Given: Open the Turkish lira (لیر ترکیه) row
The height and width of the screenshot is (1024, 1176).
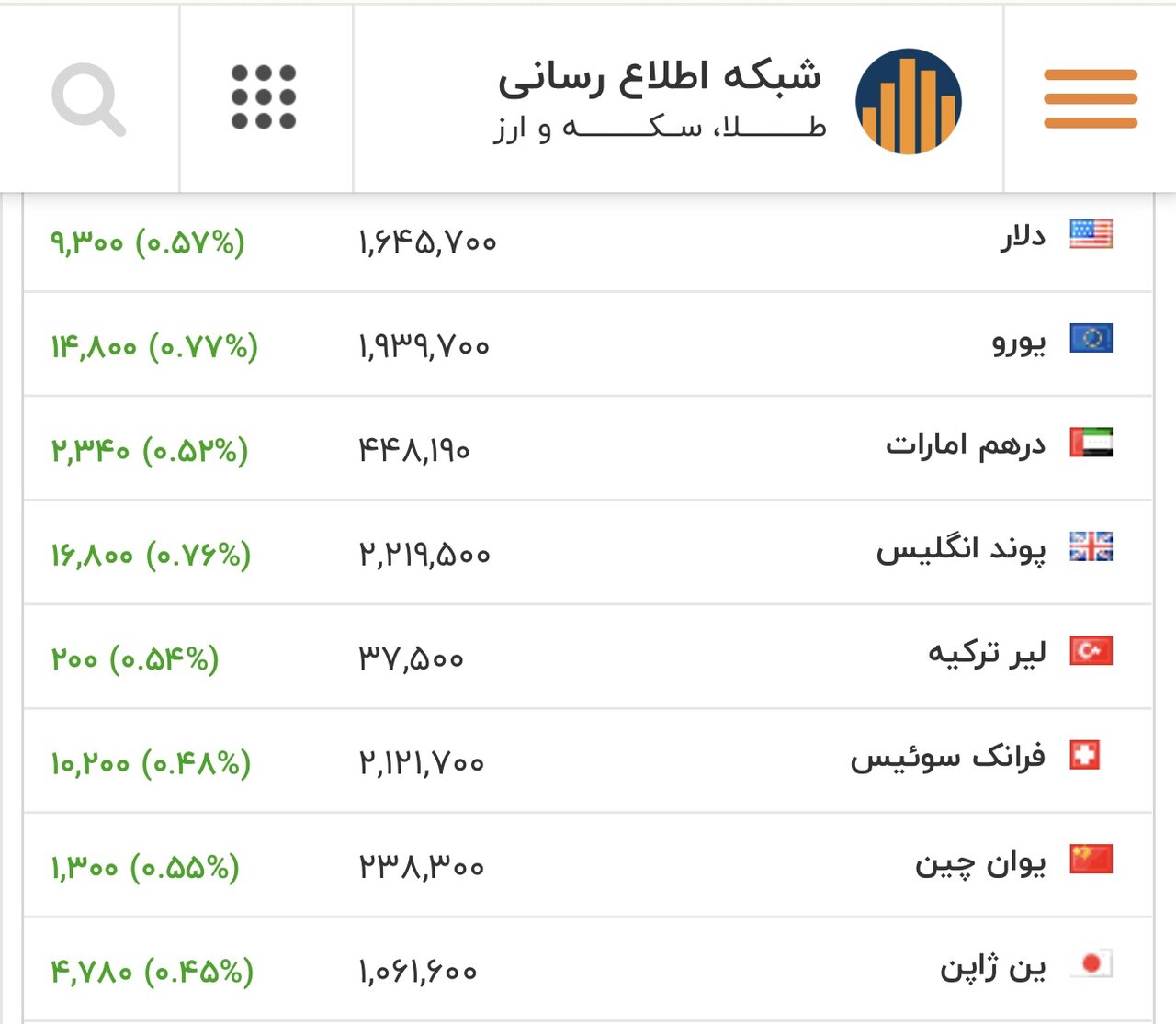Looking at the screenshot, I should (986, 655).
